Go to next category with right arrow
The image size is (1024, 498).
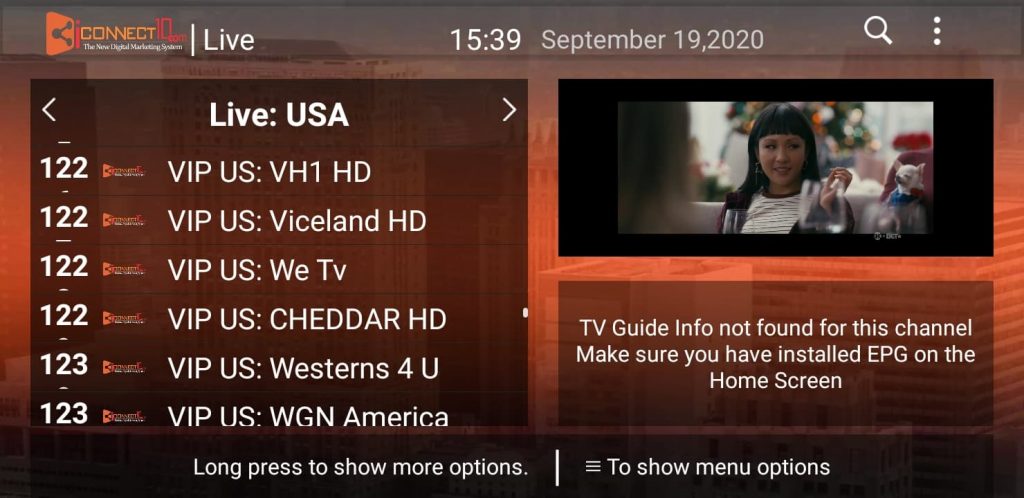coord(509,110)
